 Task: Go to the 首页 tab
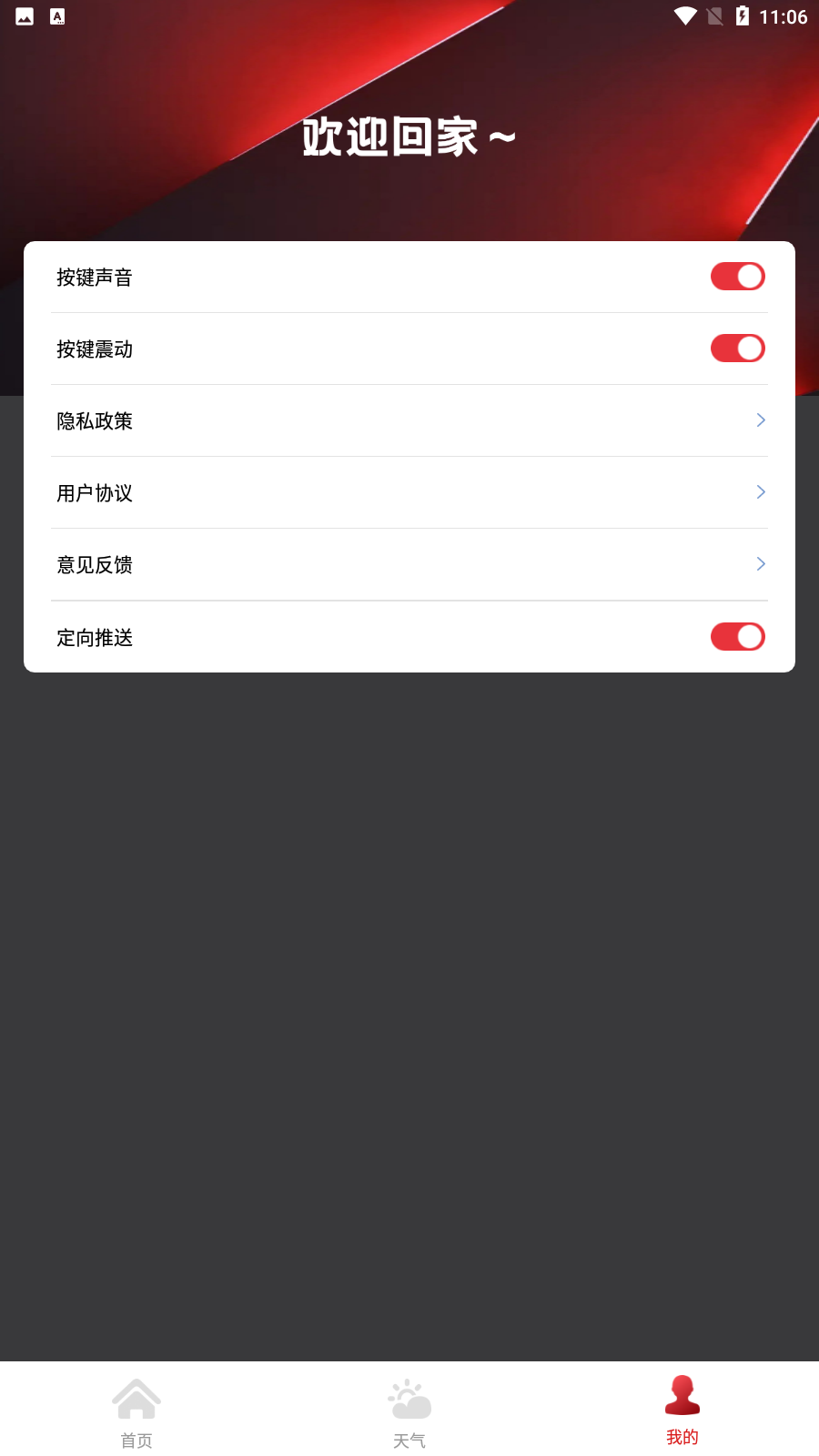(x=136, y=1410)
